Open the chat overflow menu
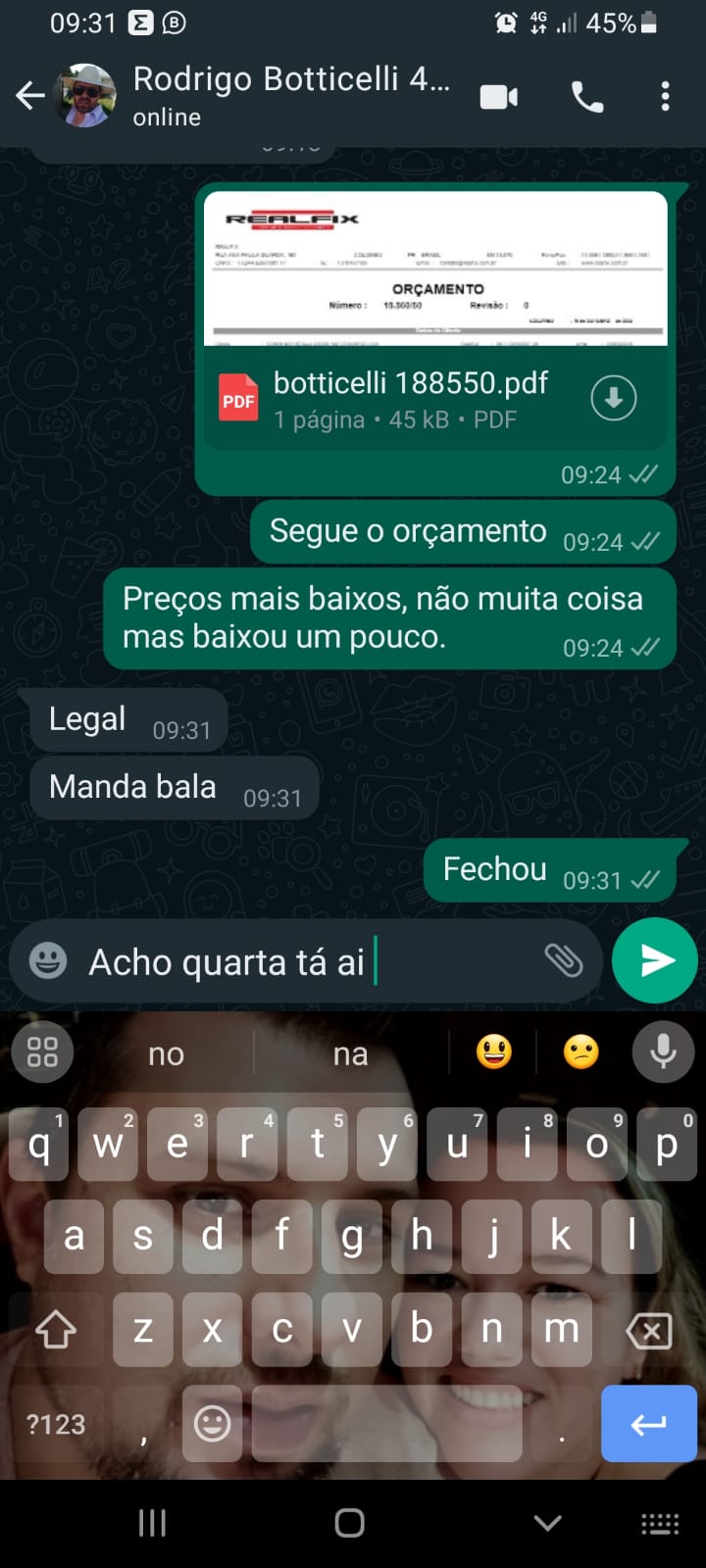Screen dimensions: 706x1568 (x=665, y=96)
